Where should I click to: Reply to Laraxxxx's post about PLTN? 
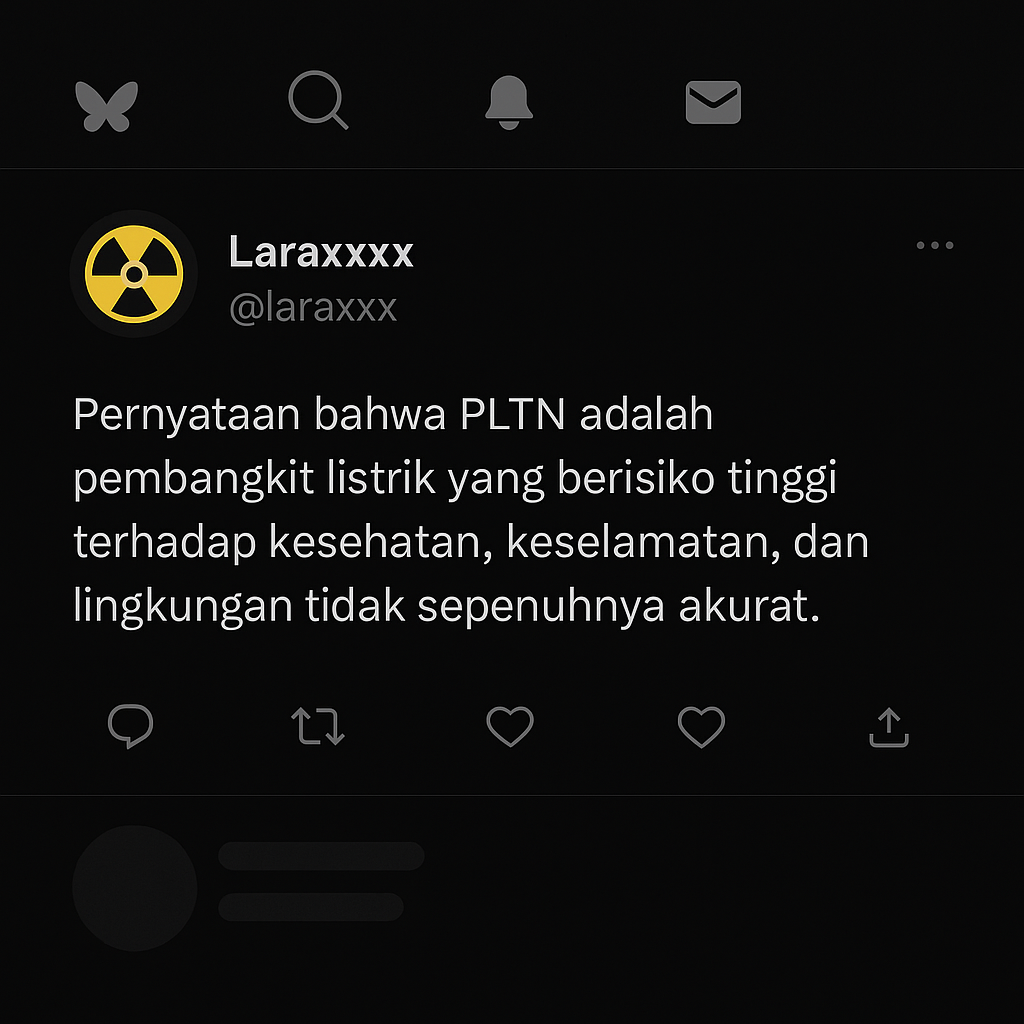pyautogui.click(x=130, y=726)
